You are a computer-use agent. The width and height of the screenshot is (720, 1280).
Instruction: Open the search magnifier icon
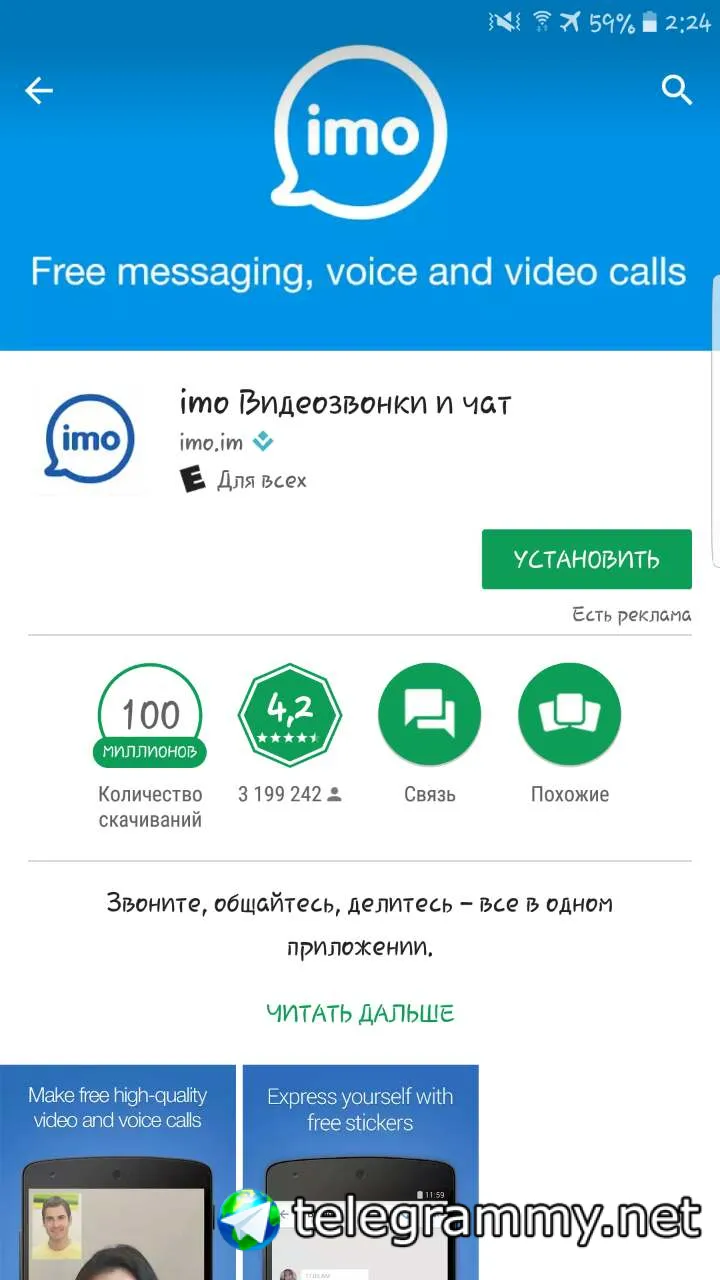point(677,91)
